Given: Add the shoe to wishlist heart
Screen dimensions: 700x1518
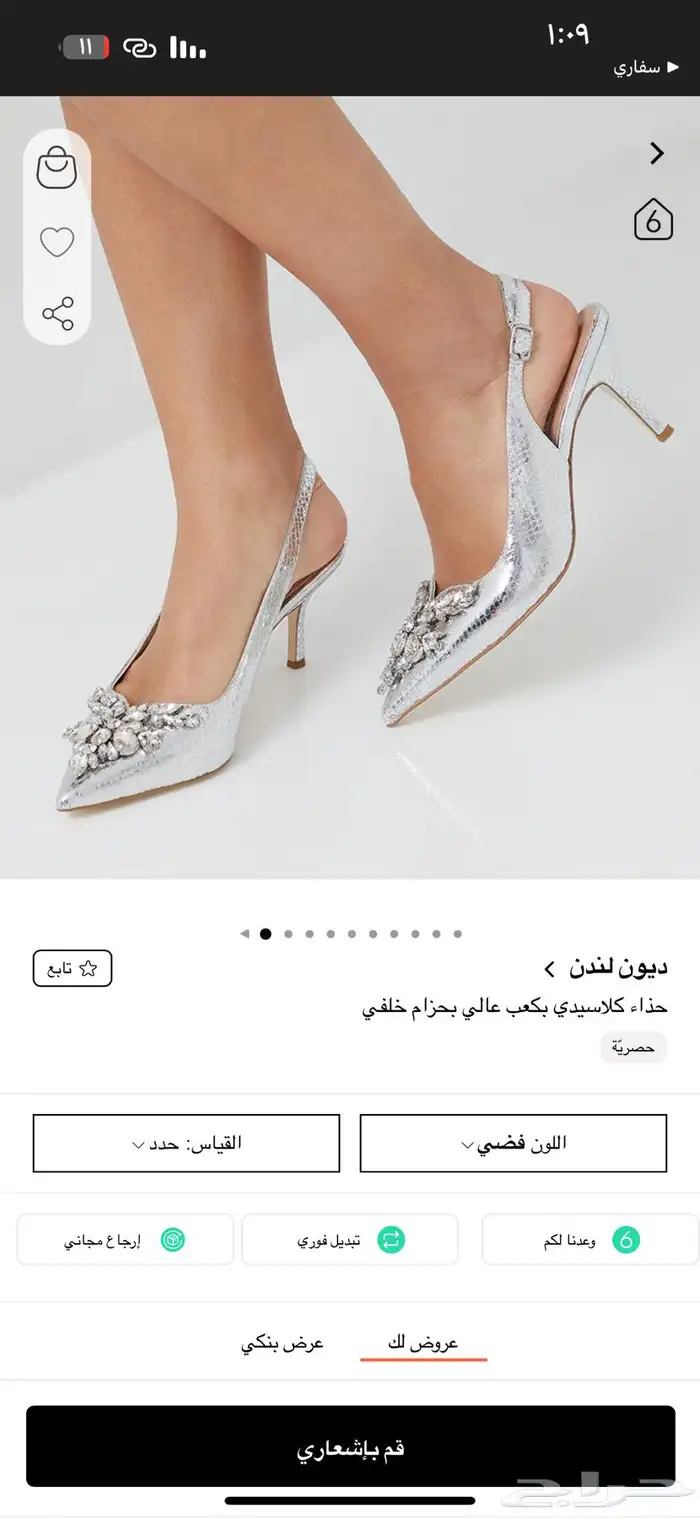Looking at the screenshot, I should point(57,241).
